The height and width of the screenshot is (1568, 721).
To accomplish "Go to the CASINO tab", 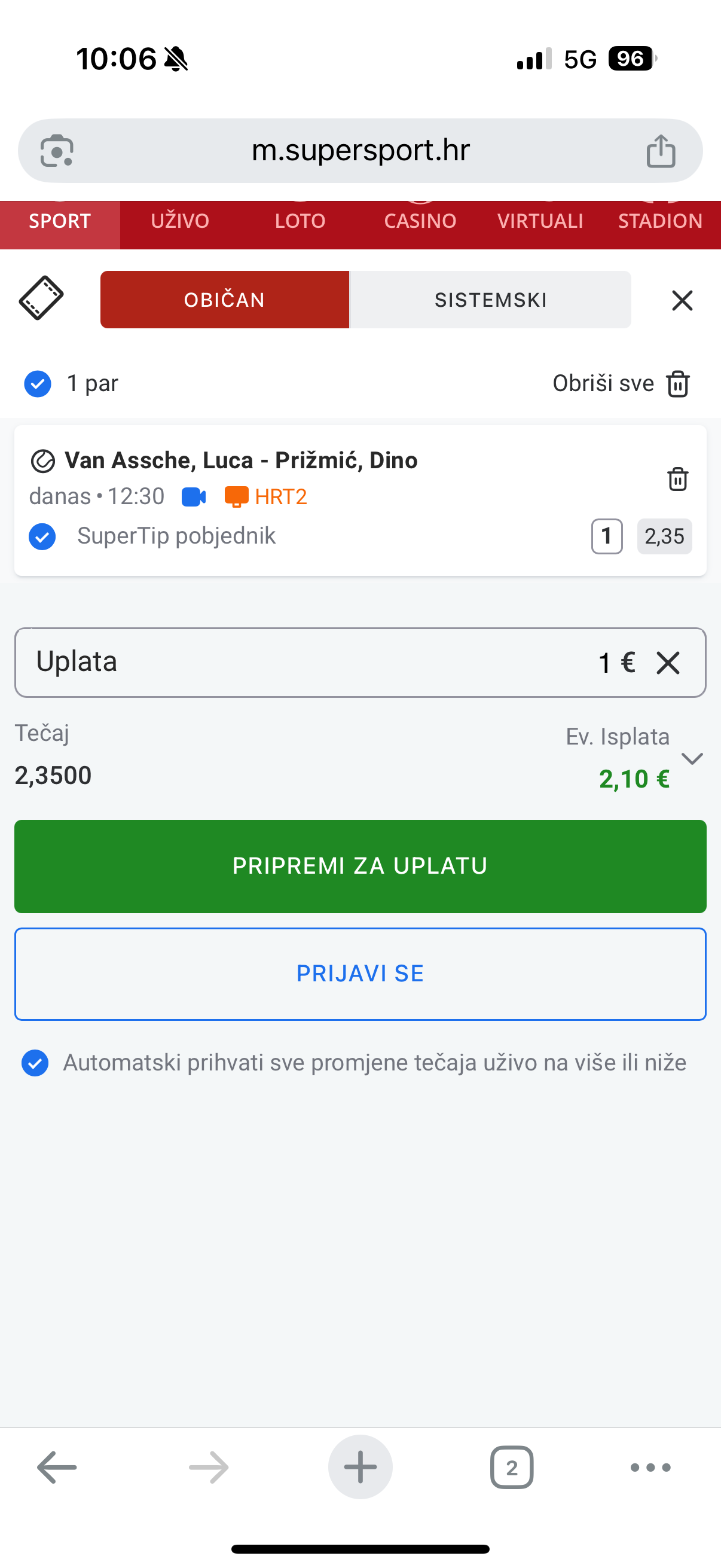I will tap(420, 221).
